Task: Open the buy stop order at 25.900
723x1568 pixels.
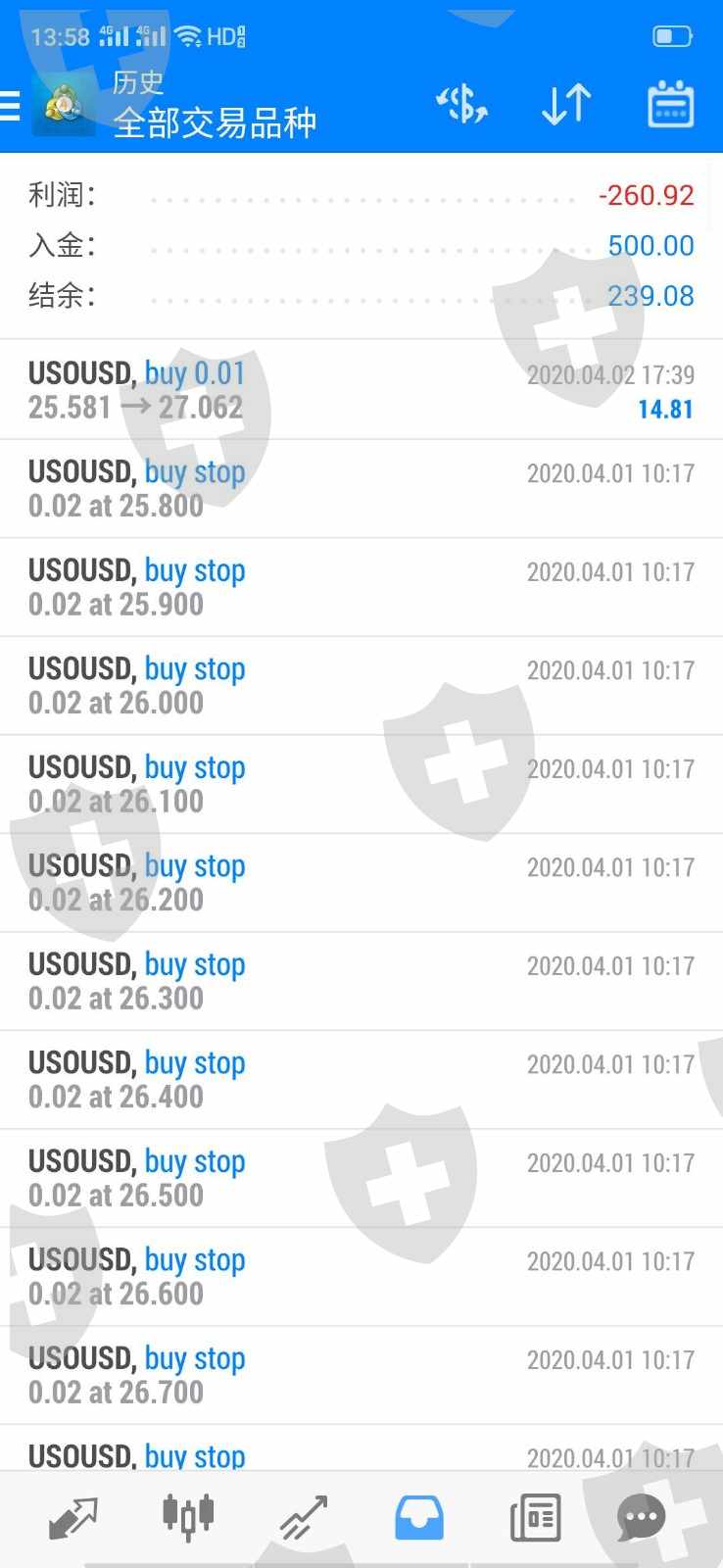Action: 361,587
